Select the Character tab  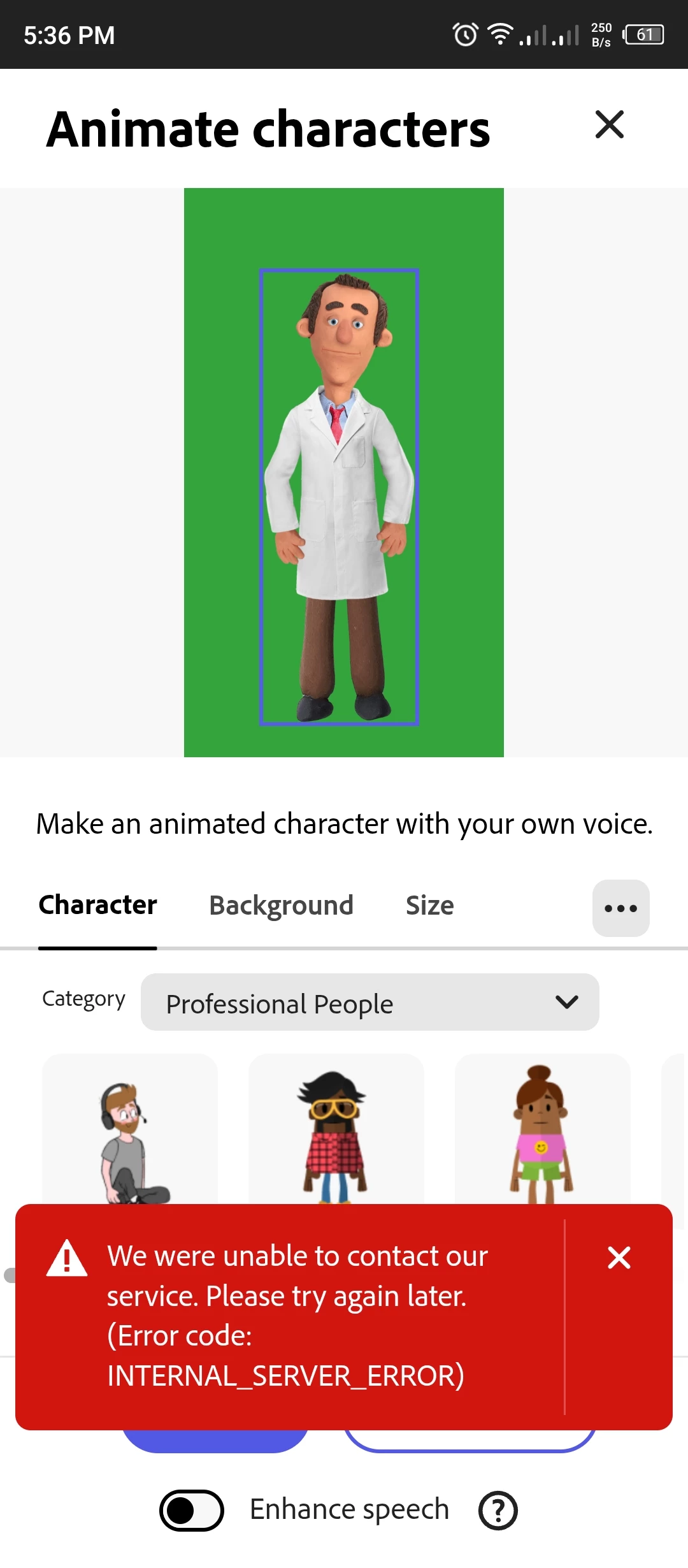pos(97,906)
